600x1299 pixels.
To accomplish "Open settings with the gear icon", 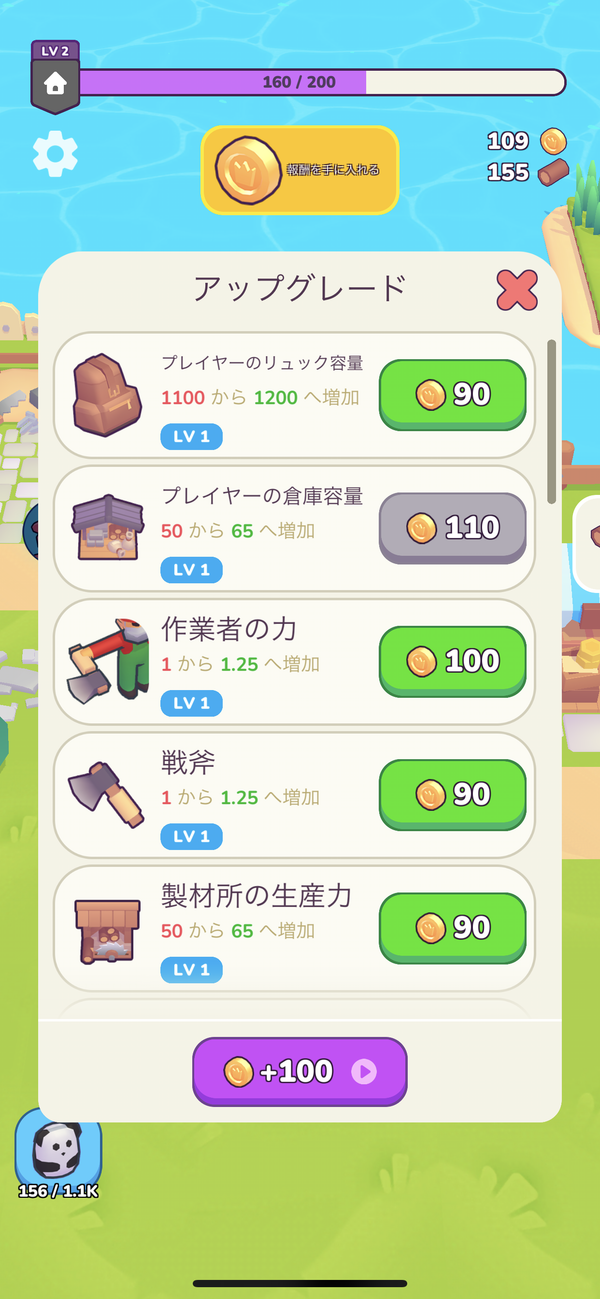I will coord(55,154).
